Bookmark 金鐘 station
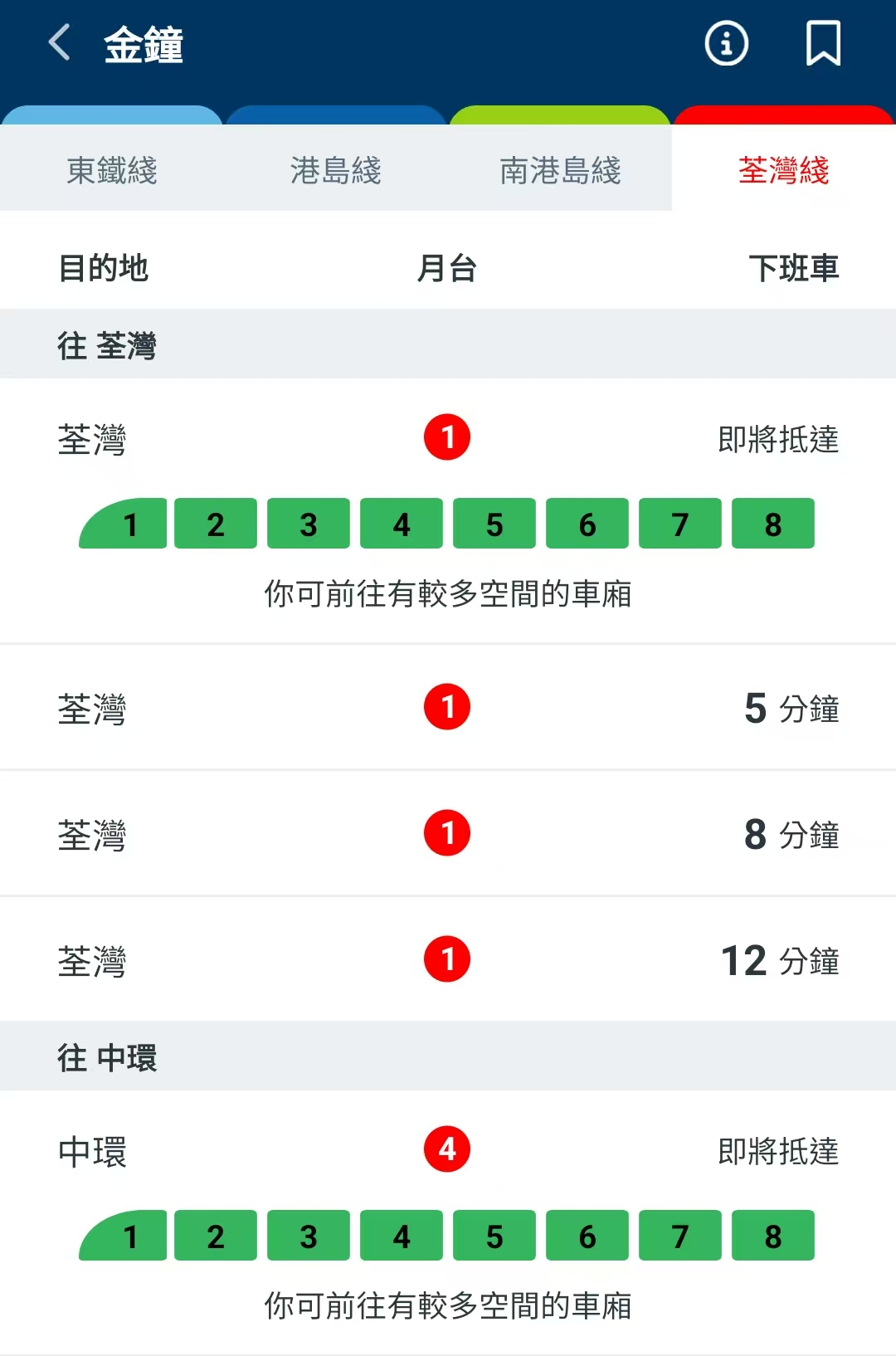The image size is (896, 1356). tap(823, 43)
